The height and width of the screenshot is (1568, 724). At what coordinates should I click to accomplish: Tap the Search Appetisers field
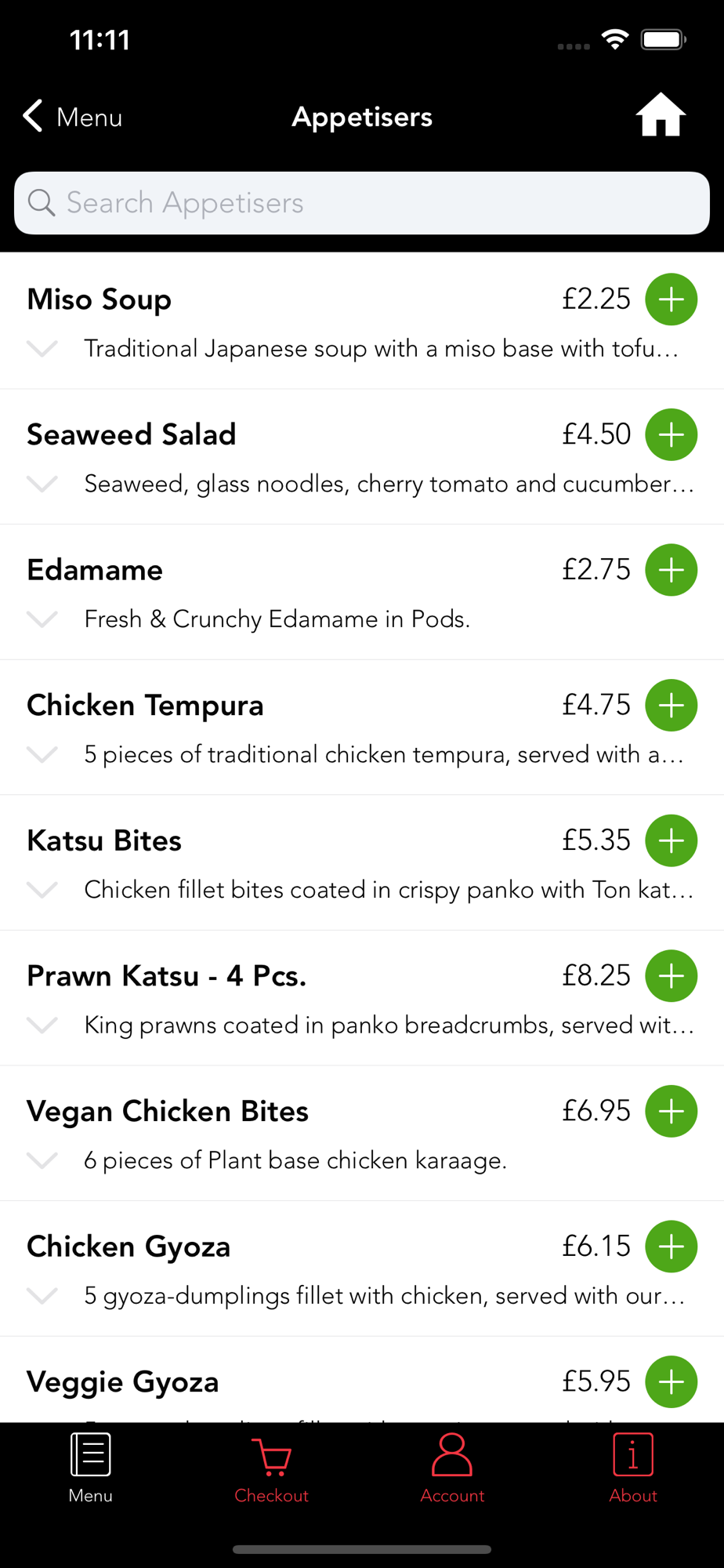point(362,203)
